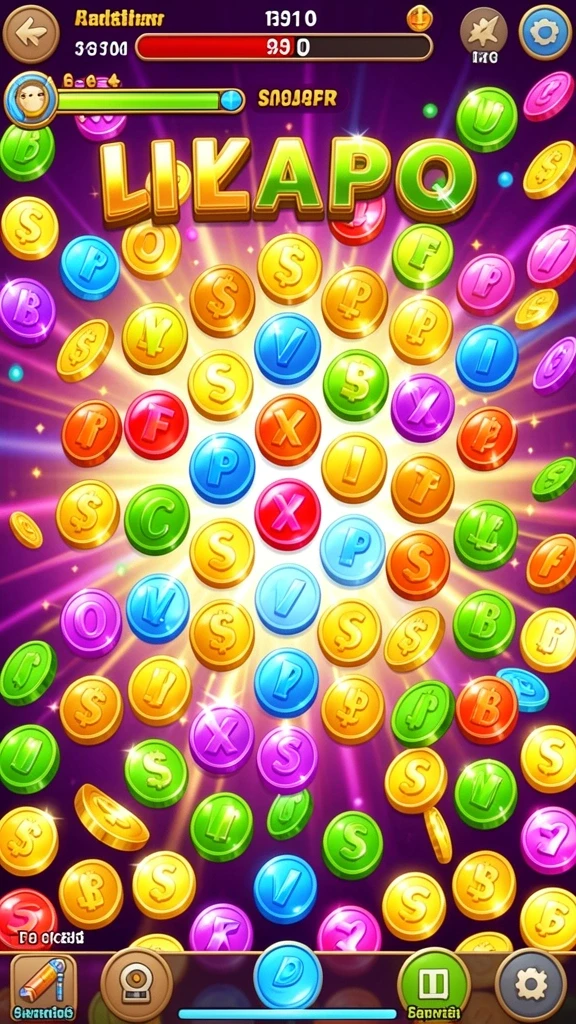Open the gray gear in the bottom toolbar
The width and height of the screenshot is (576, 1024).
tap(530, 983)
